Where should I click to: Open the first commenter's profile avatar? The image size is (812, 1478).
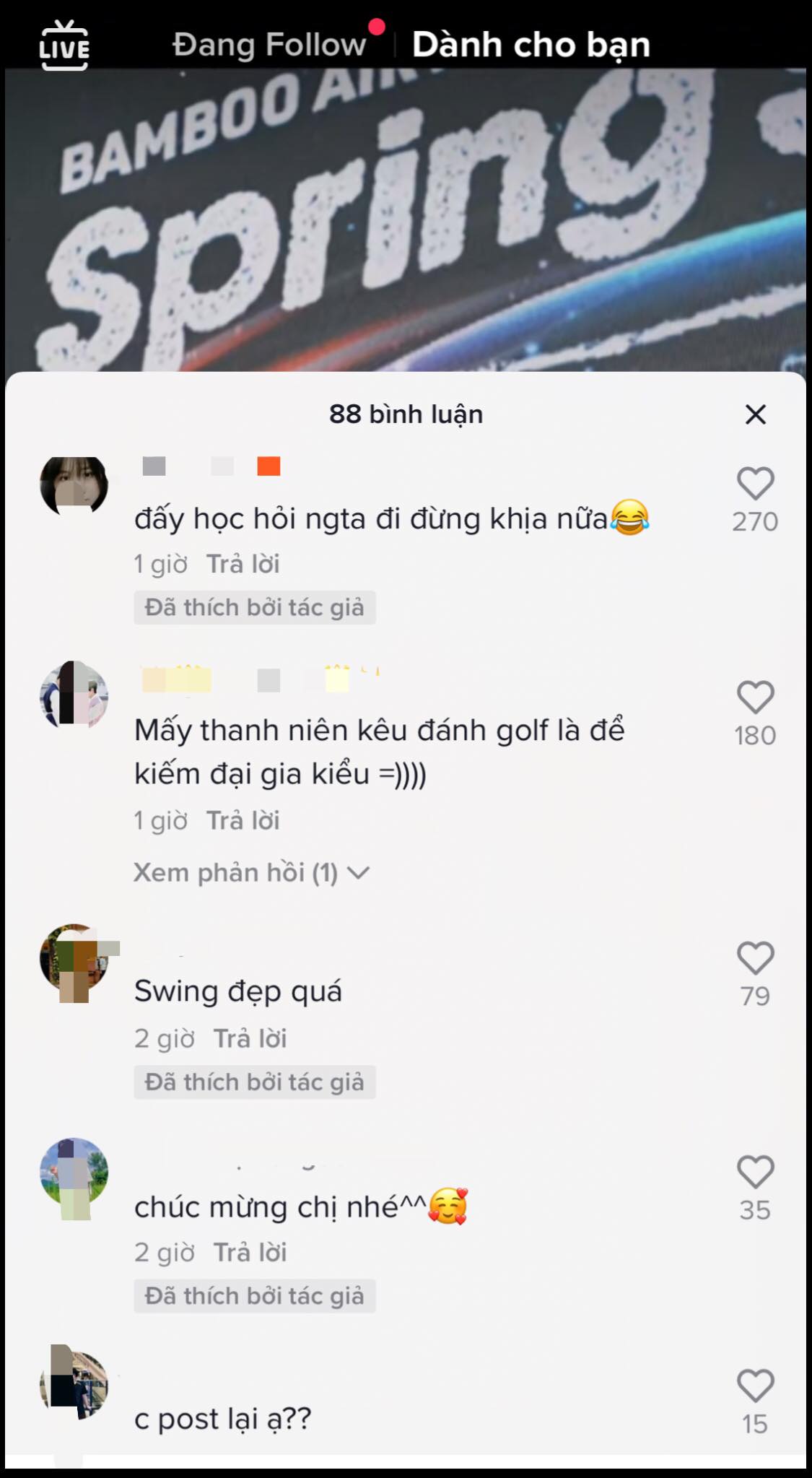coord(74,484)
